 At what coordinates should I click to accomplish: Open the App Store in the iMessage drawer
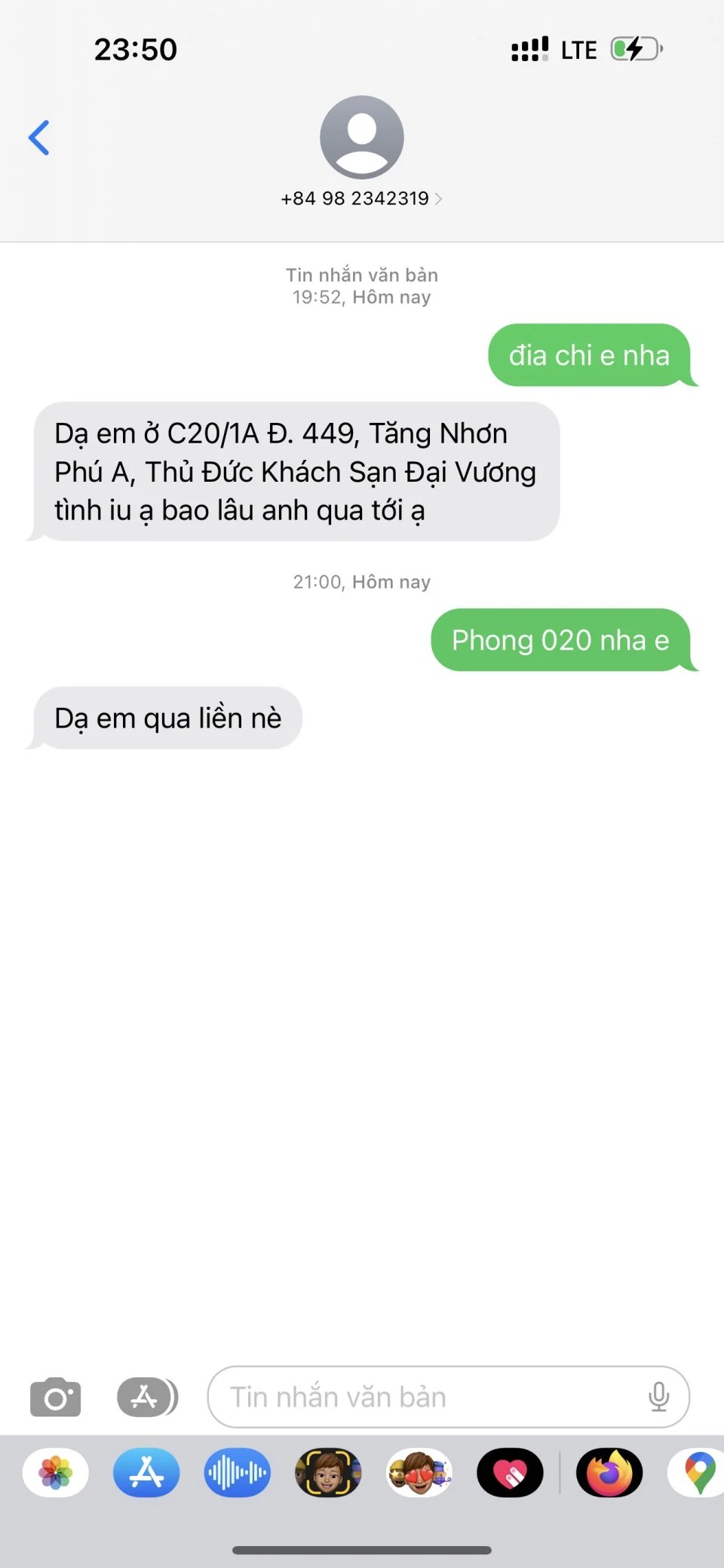[146, 1472]
